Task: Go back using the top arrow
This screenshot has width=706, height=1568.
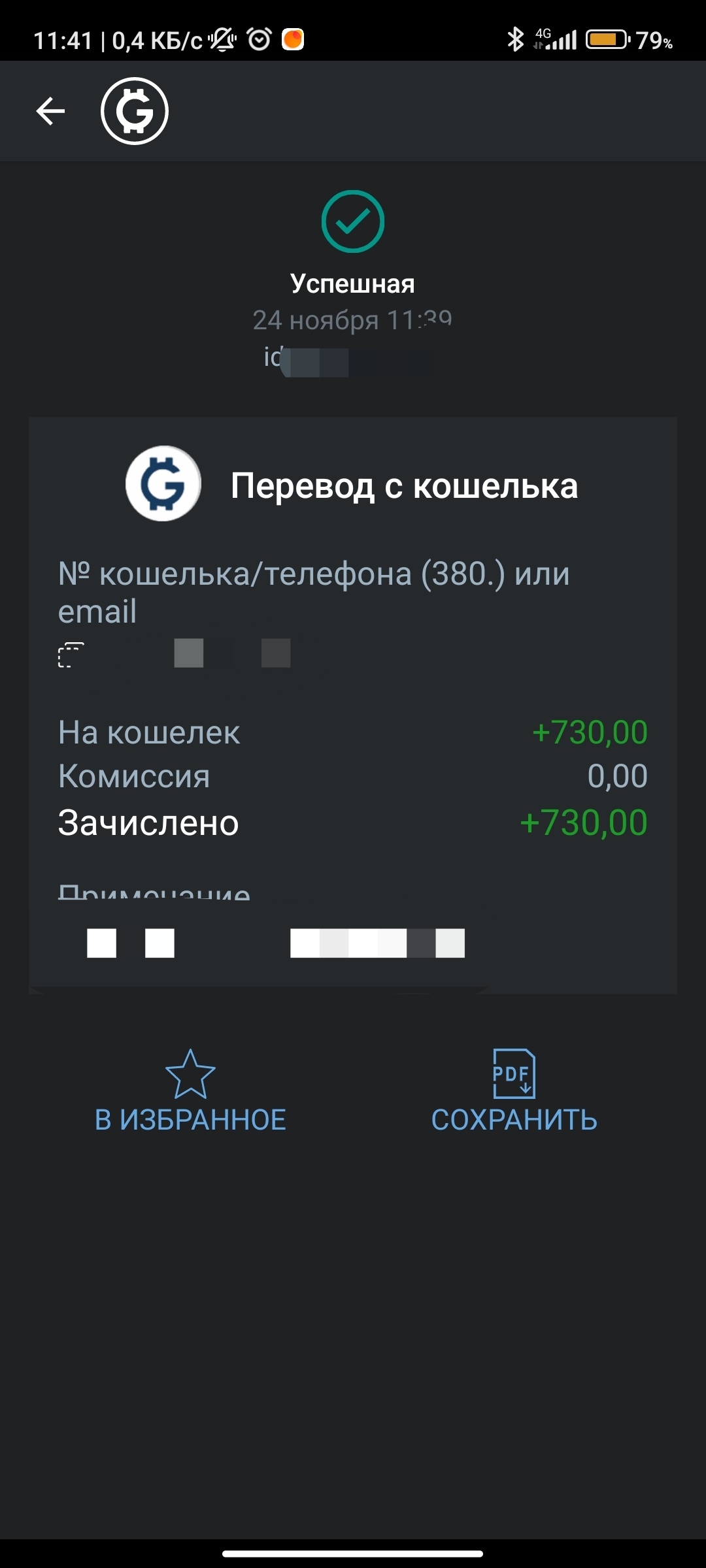Action: [x=50, y=111]
